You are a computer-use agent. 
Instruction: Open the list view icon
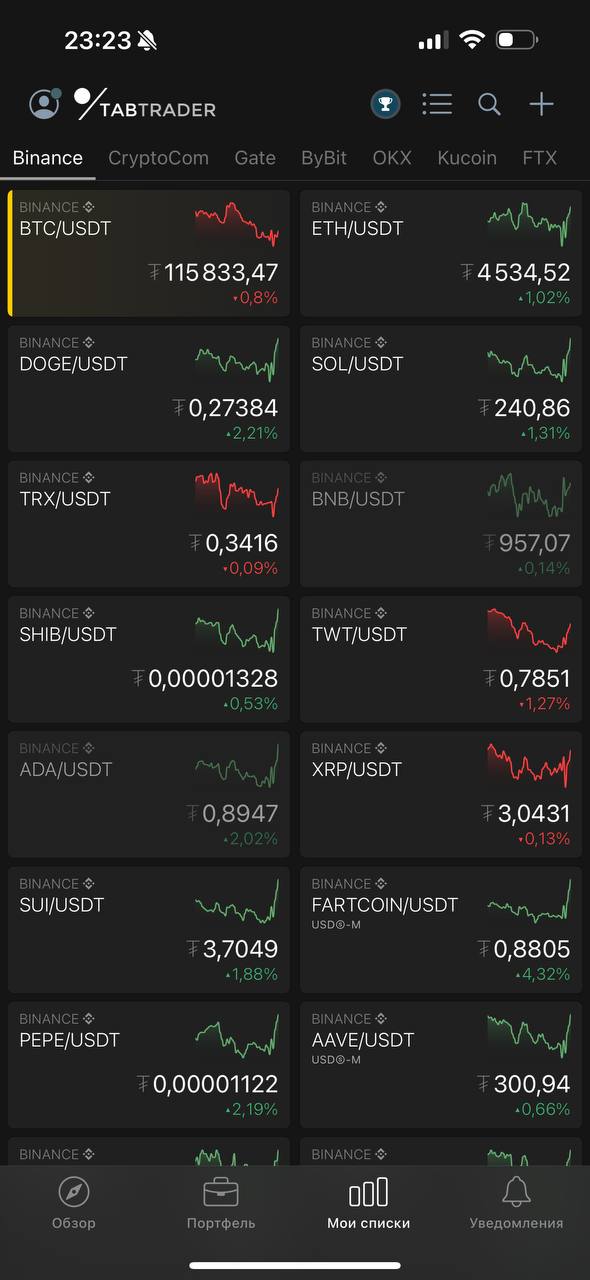tap(437, 104)
